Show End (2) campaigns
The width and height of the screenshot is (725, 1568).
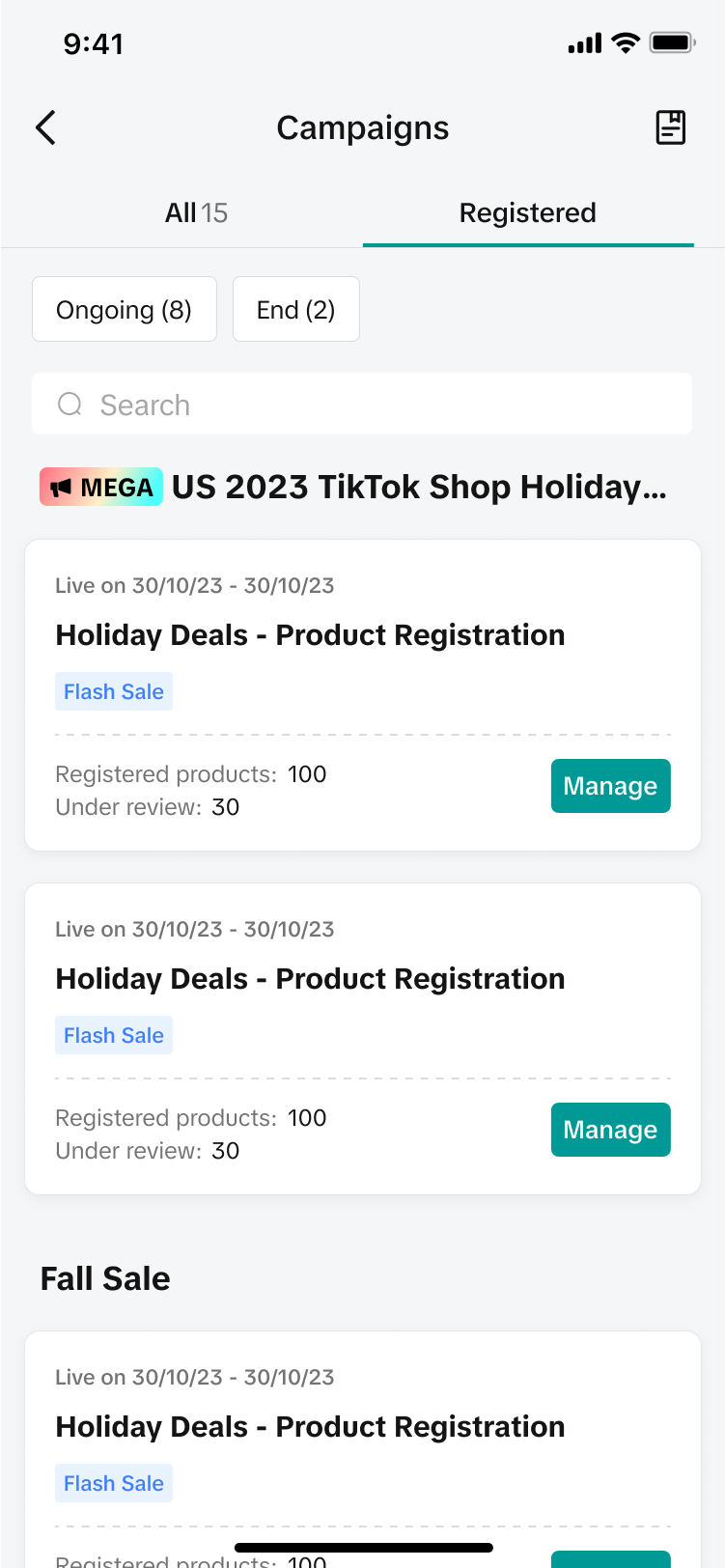295,310
